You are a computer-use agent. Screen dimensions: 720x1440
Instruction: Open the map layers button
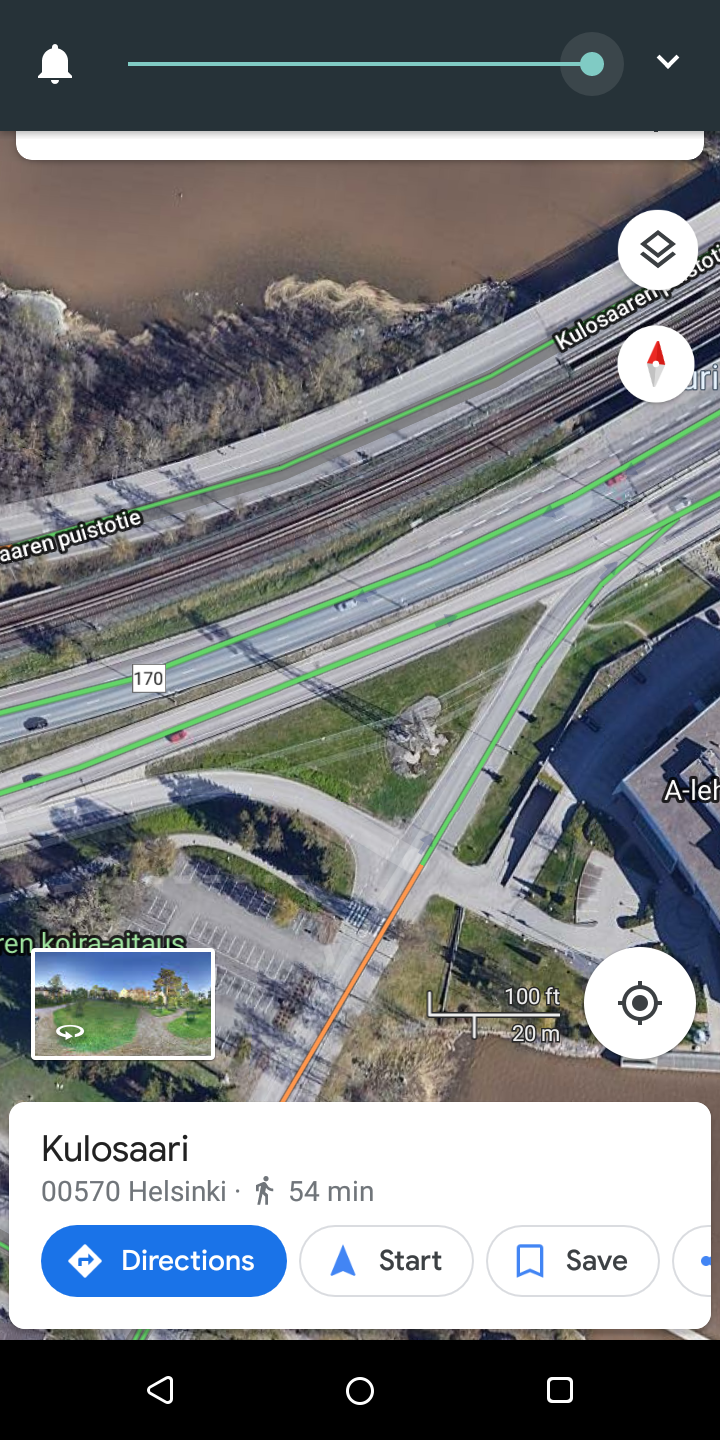click(657, 250)
